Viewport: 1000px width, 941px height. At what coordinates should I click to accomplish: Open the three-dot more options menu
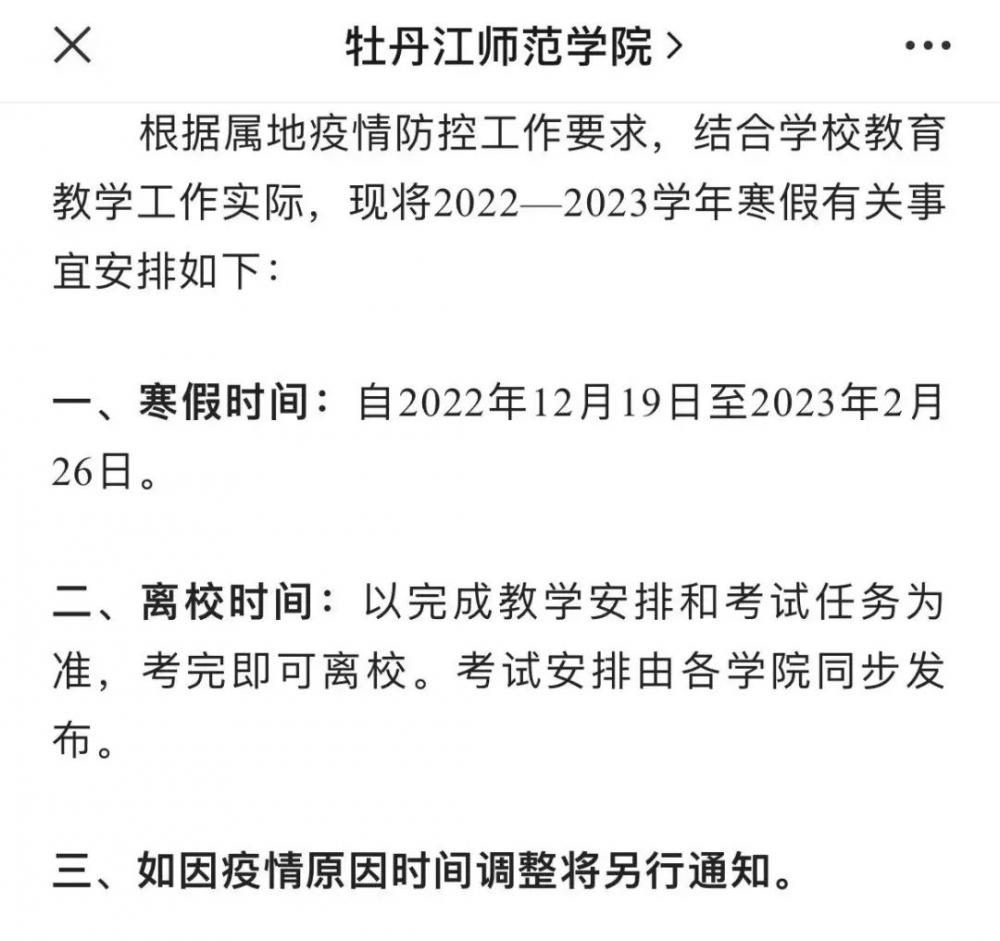click(x=927, y=47)
